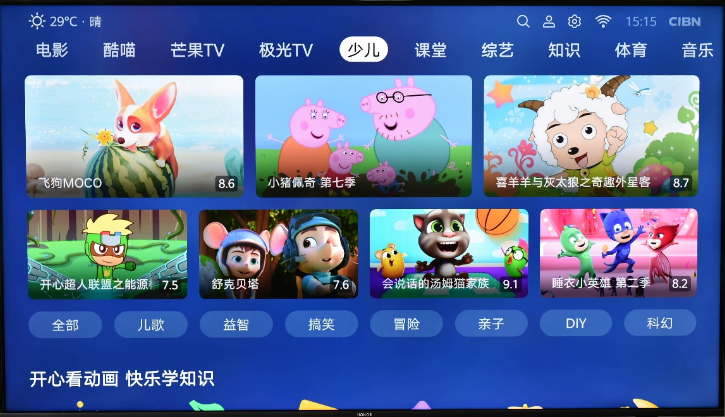Screen dimensions: 725x417
Task: Open 睡衣小英雄 第二季
Action: 618,253
